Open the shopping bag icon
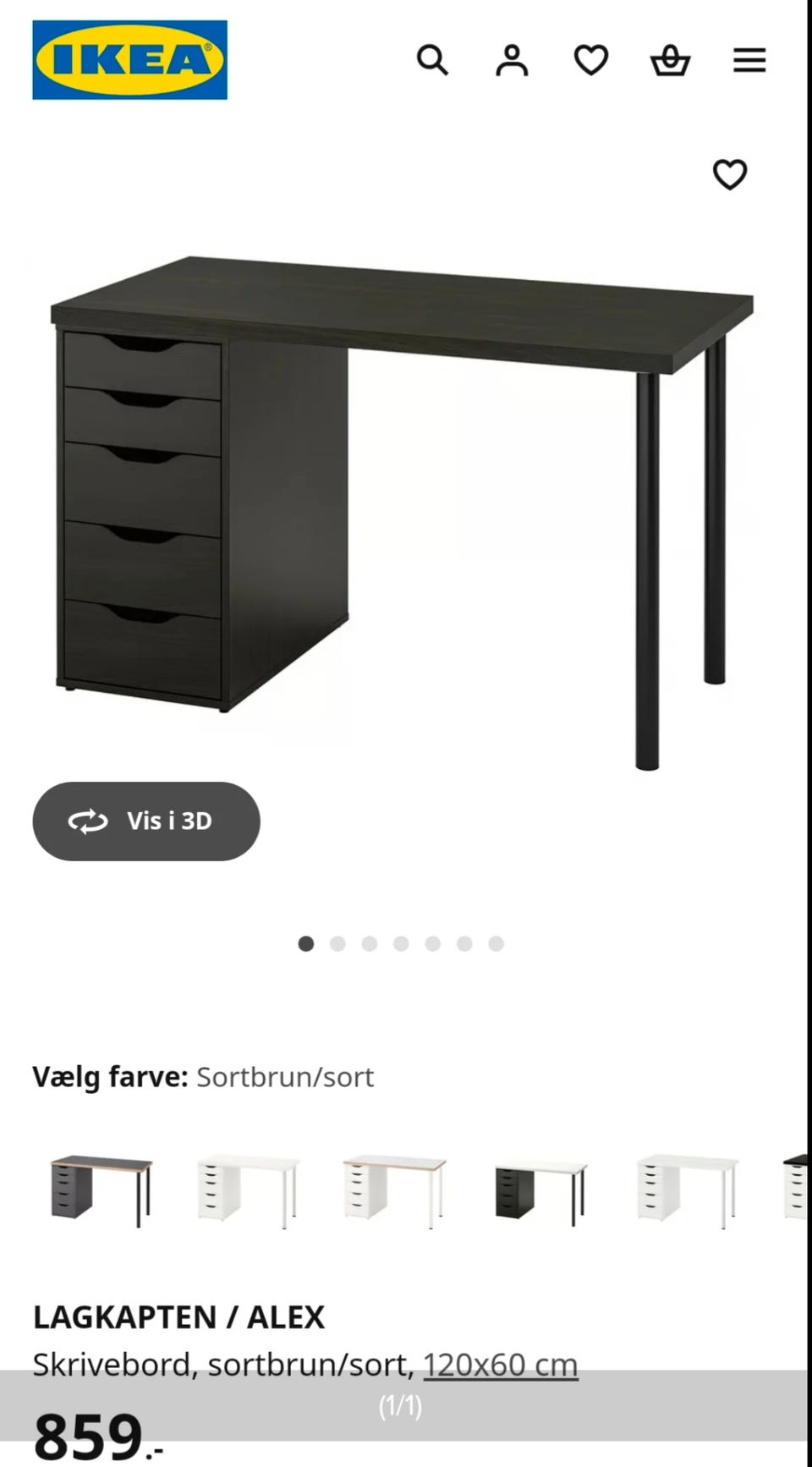Screen dimensions: 812x1467 (669, 60)
